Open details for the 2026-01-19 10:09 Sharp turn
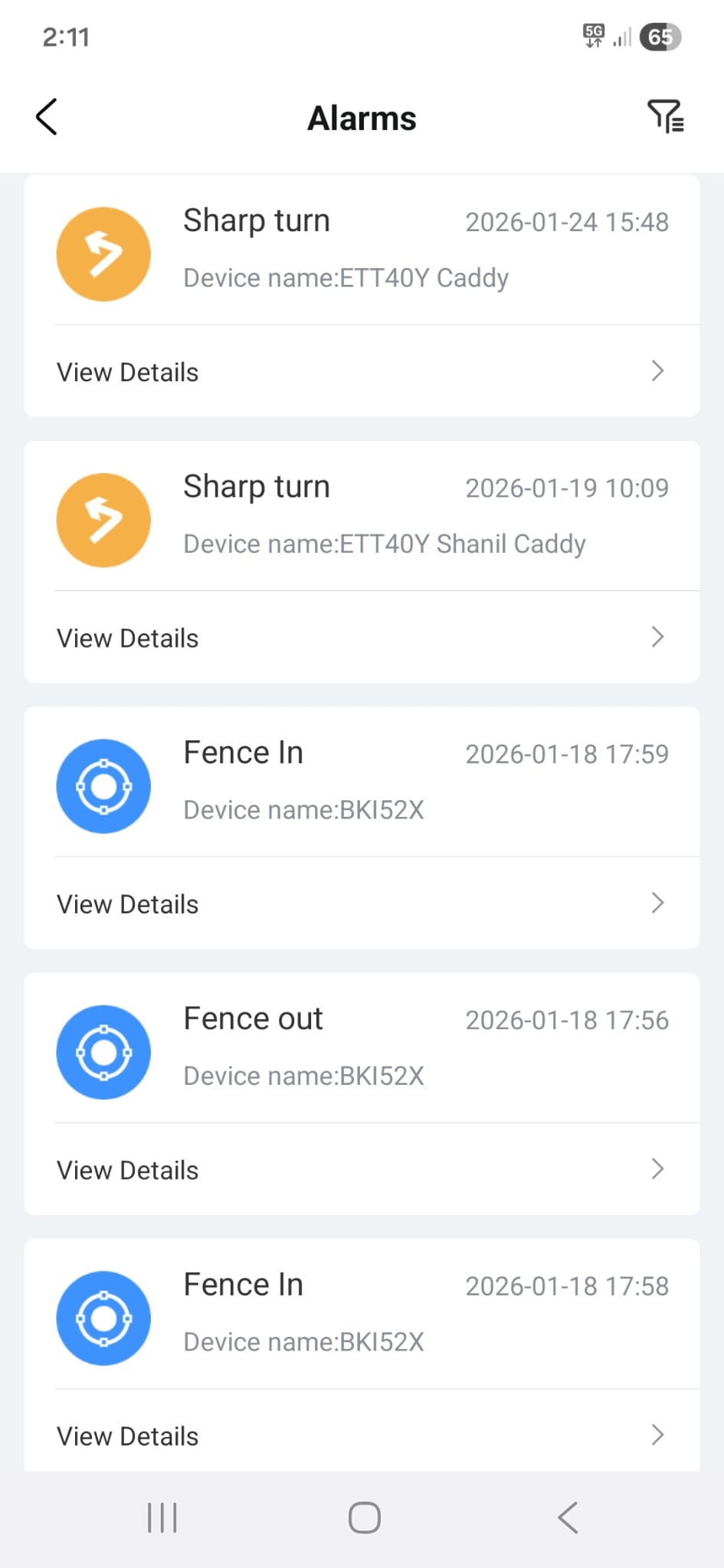The width and height of the screenshot is (724, 1568). 362,638
